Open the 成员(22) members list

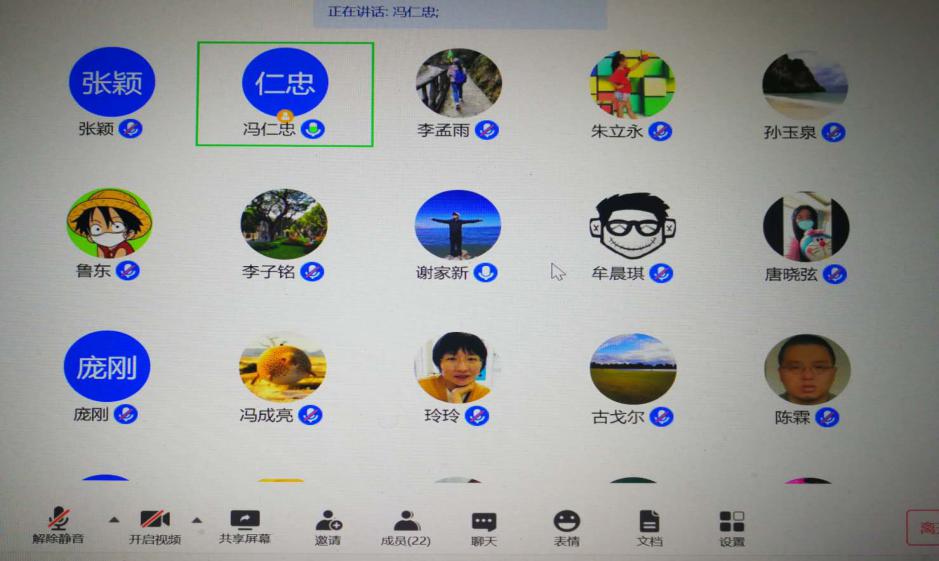405,526
